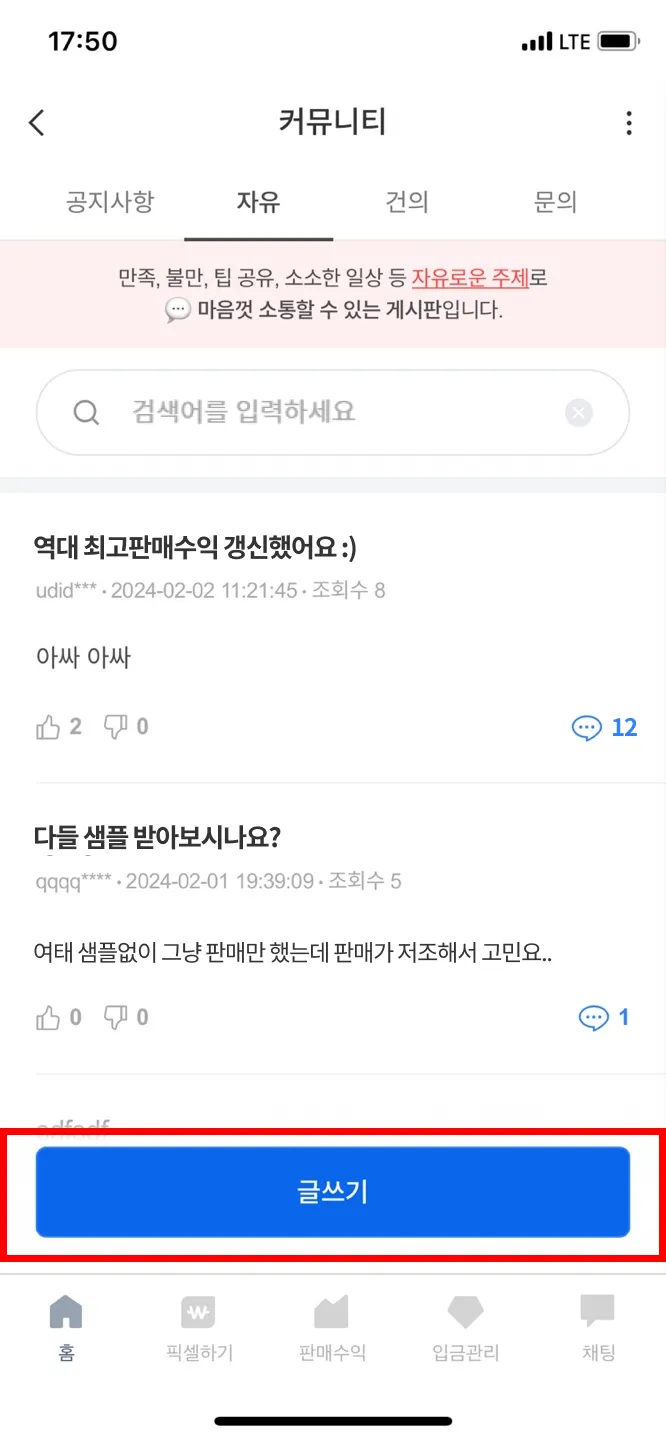Go to the 채팅 tab
The height and width of the screenshot is (1440, 666).
(x=598, y=1327)
